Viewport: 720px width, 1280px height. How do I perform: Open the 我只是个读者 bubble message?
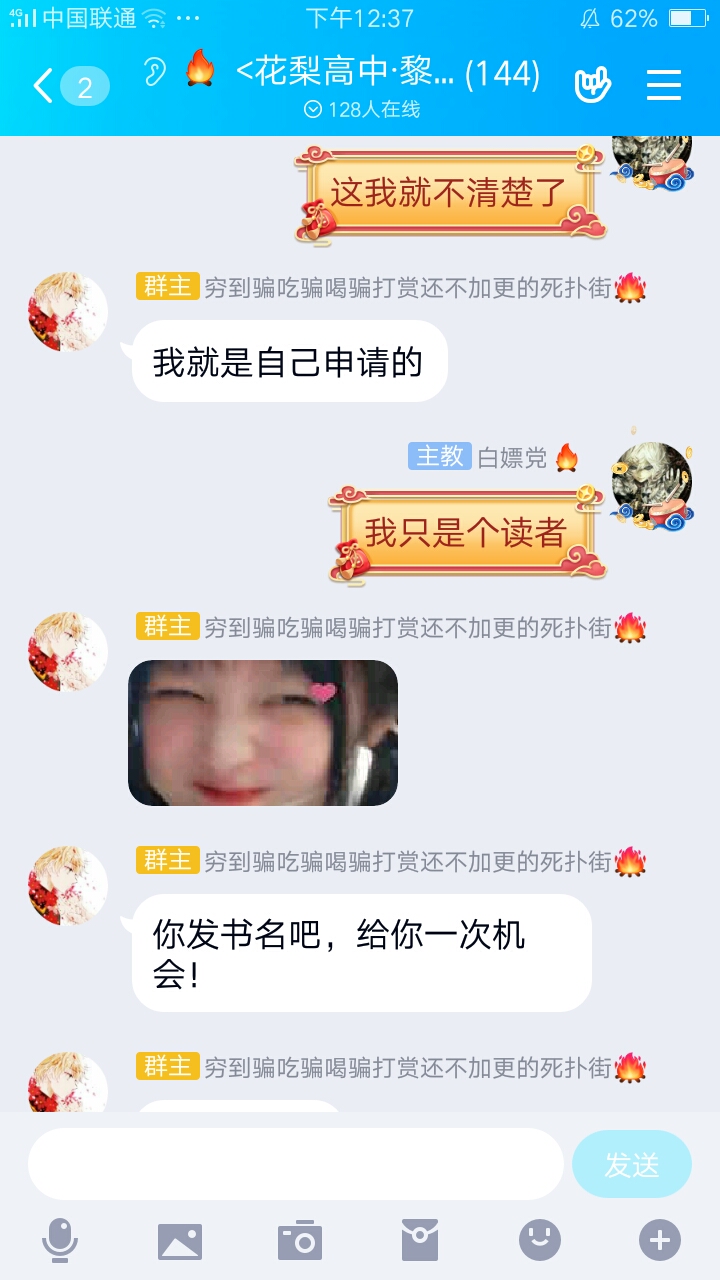click(x=466, y=534)
